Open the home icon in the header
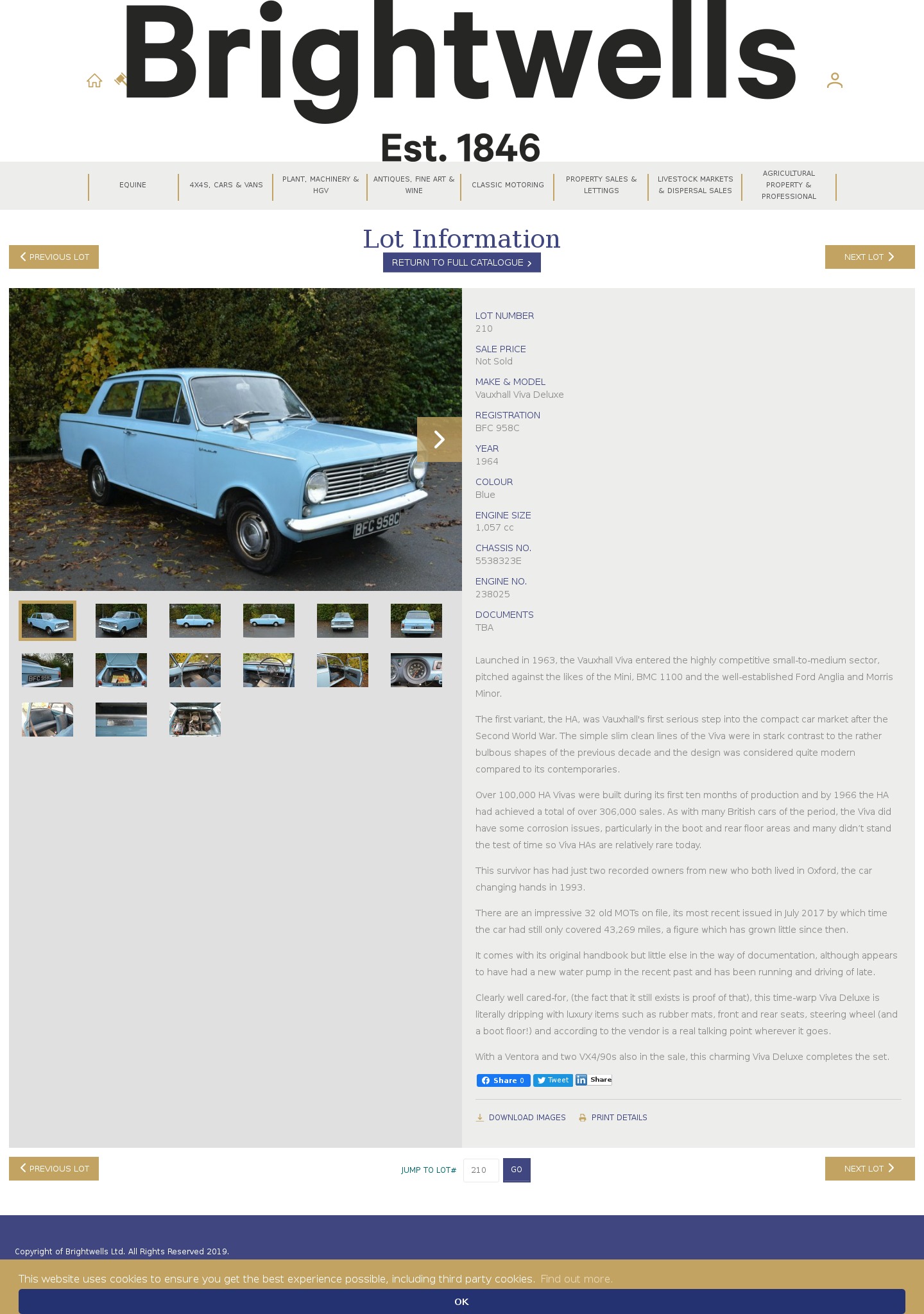The height and width of the screenshot is (1314, 924). (94, 81)
